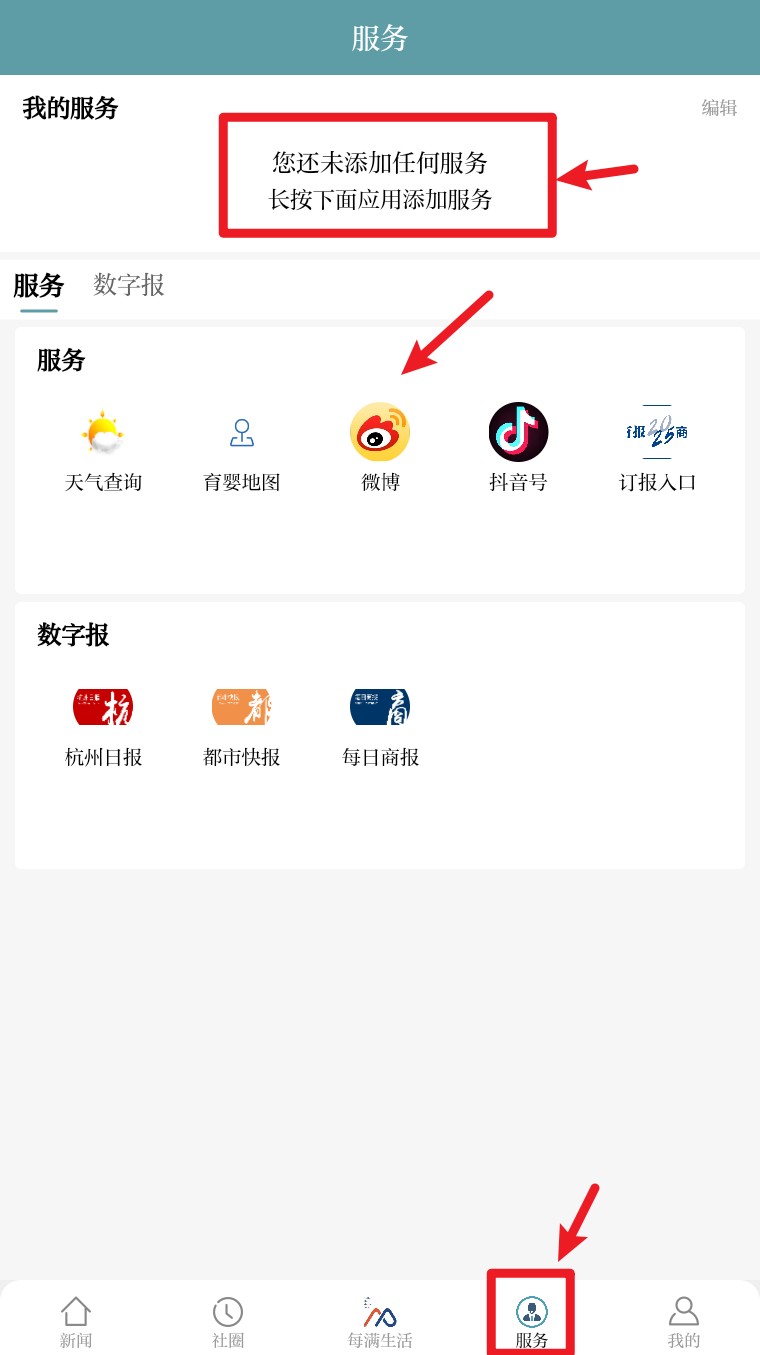Tap 编辑 to edit my services
This screenshot has width=760, height=1355.
click(719, 108)
